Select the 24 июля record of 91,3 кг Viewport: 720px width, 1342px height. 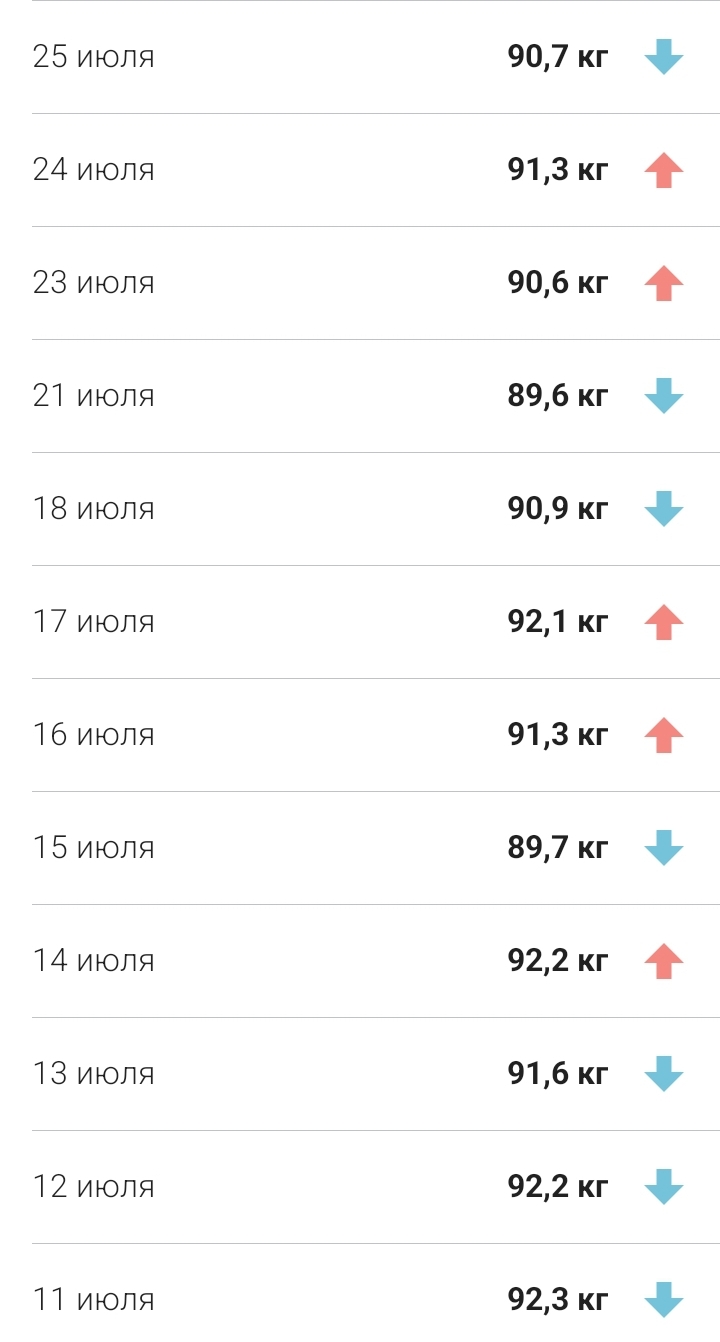[x=360, y=170]
